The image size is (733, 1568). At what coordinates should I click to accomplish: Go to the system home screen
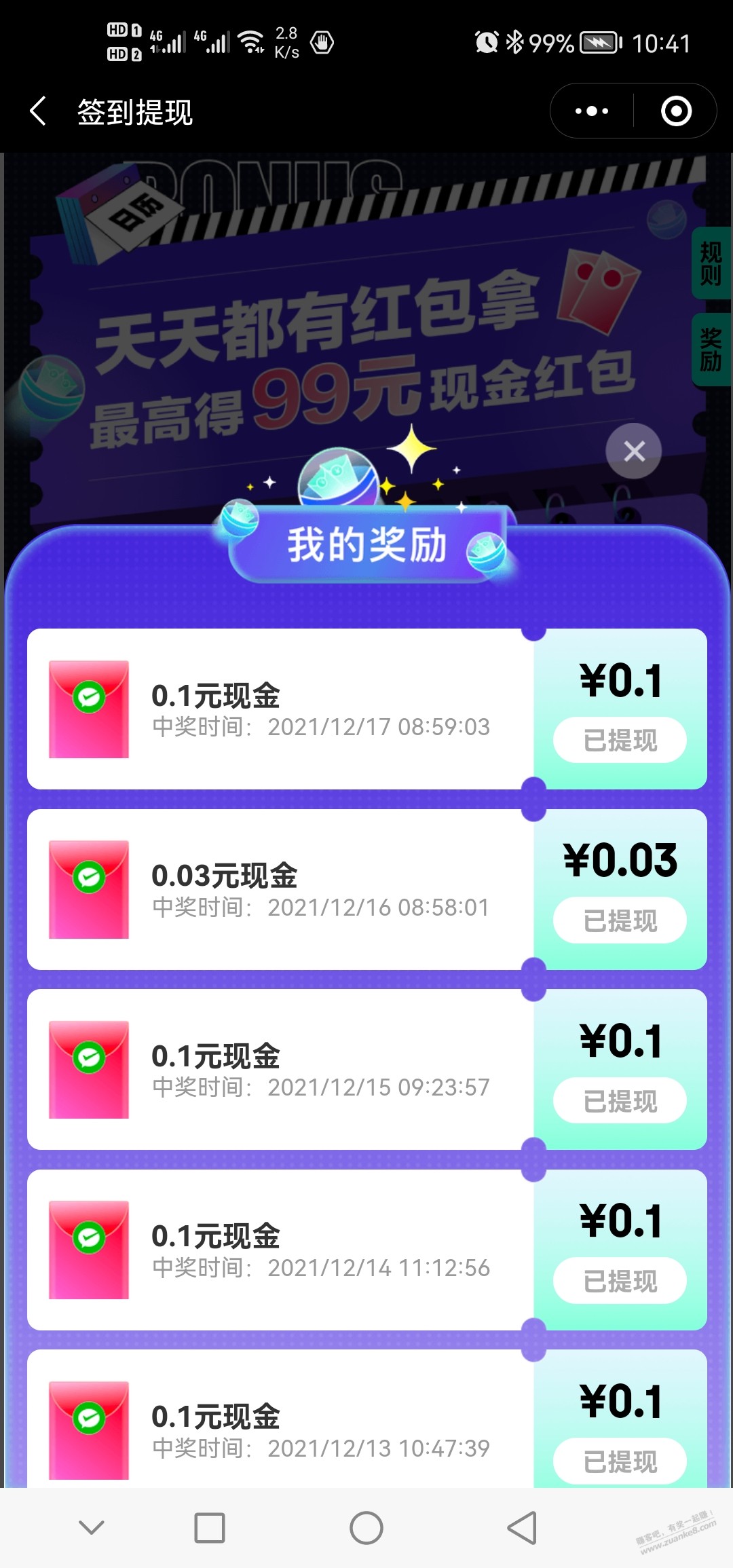point(366,1529)
